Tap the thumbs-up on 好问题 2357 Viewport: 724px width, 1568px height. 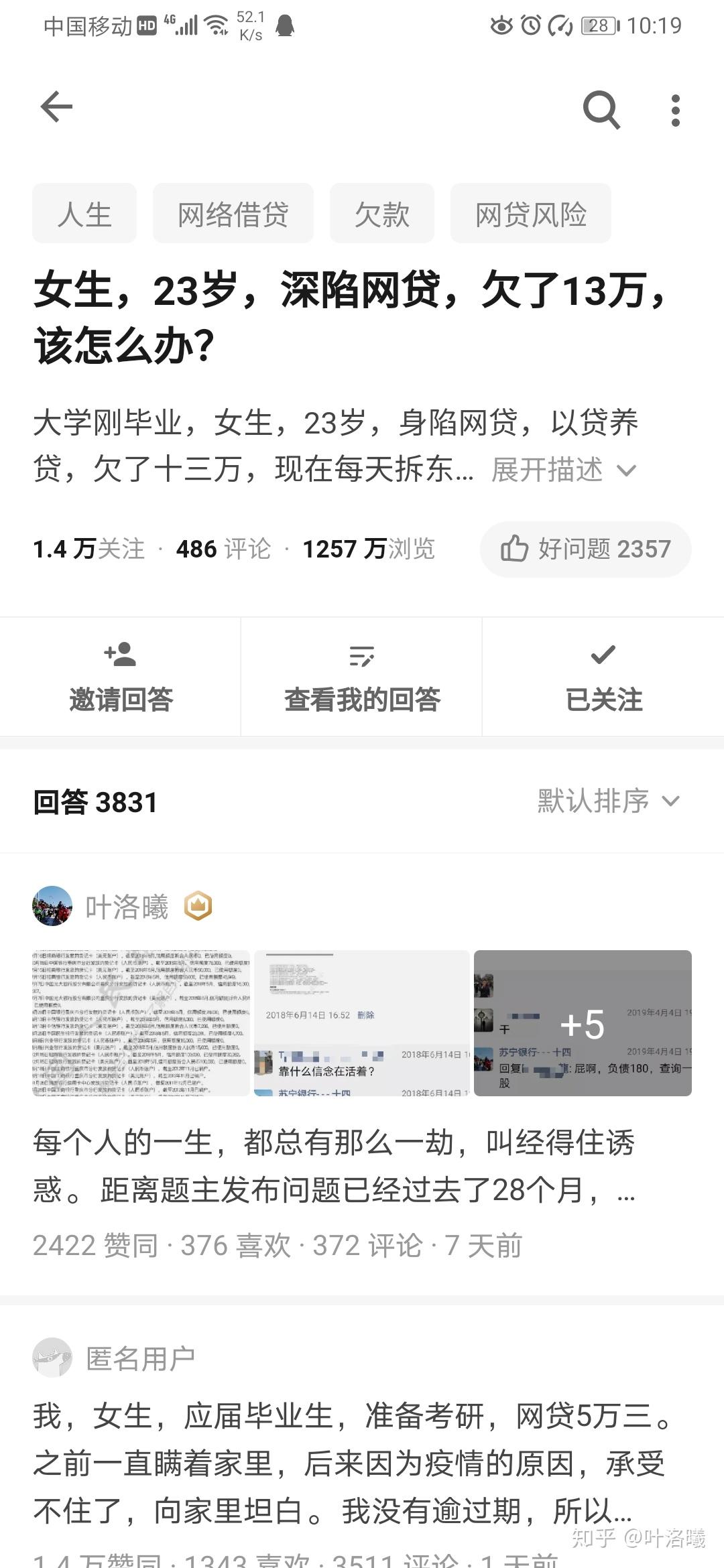click(514, 548)
